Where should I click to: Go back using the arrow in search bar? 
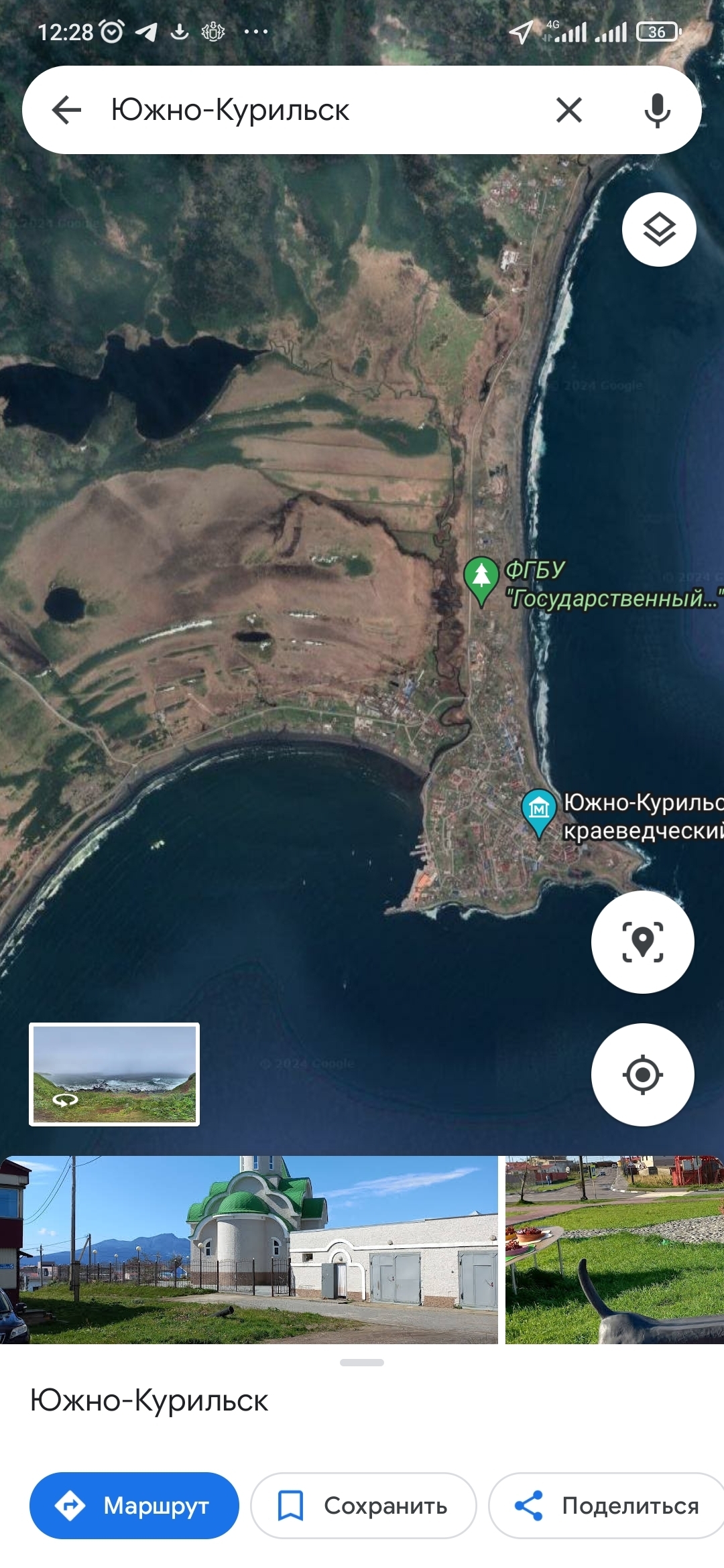pyautogui.click(x=66, y=110)
